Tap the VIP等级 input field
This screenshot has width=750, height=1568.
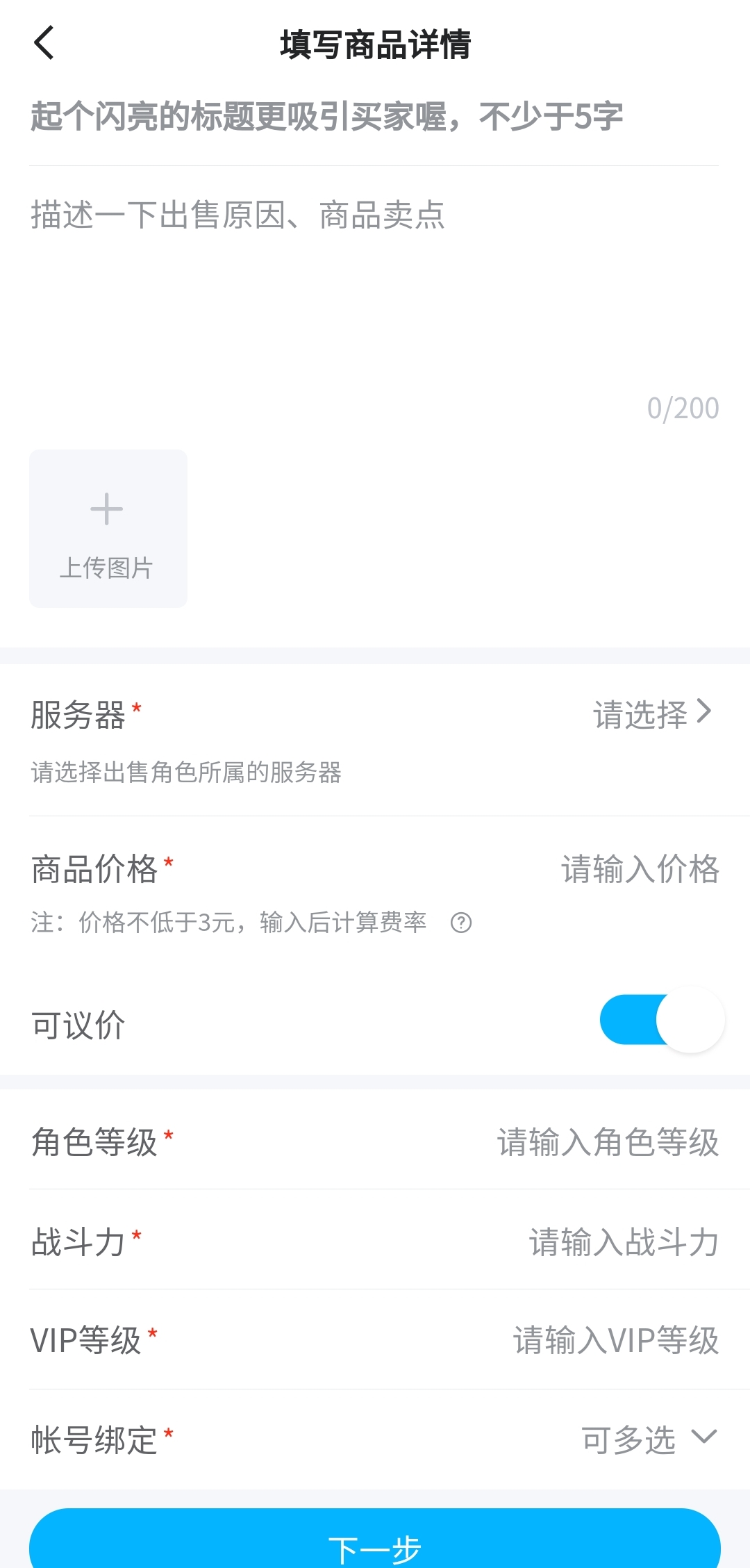[615, 1340]
